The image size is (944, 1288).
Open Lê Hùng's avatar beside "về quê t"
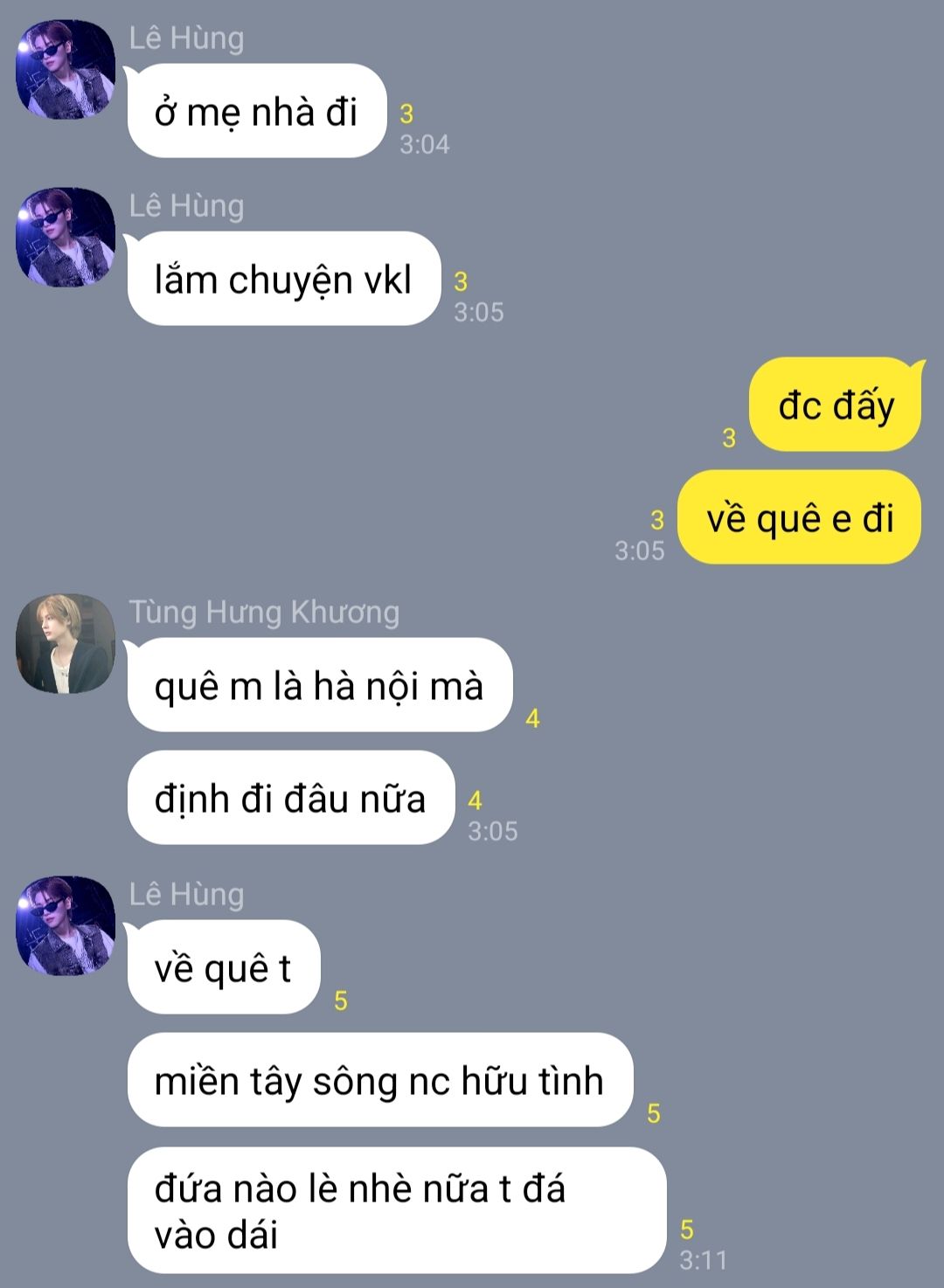[66, 926]
